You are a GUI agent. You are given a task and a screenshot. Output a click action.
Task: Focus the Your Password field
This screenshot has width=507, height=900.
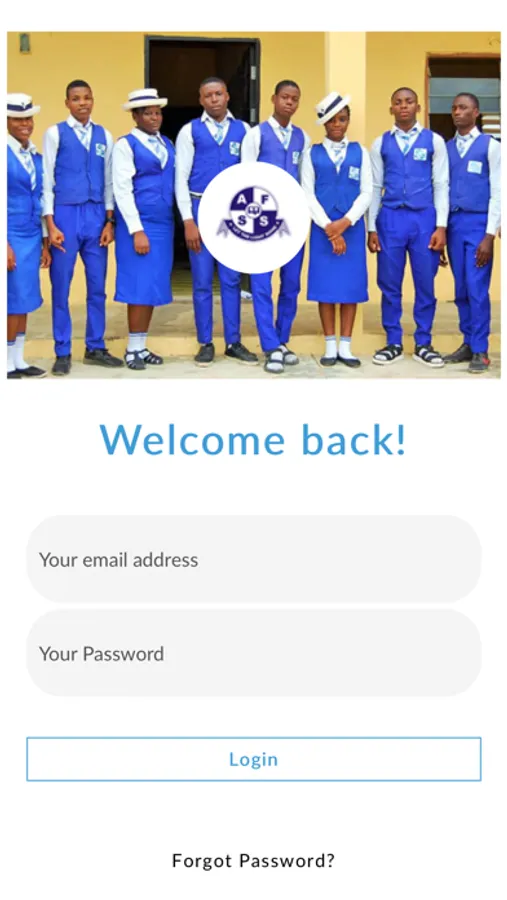[x=253, y=653]
